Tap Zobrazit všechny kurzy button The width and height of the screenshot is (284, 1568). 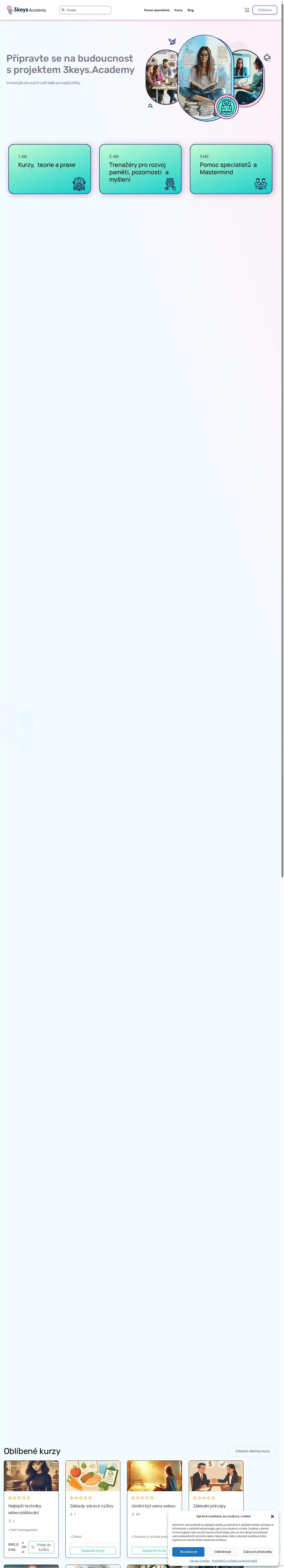[x=252, y=1451]
